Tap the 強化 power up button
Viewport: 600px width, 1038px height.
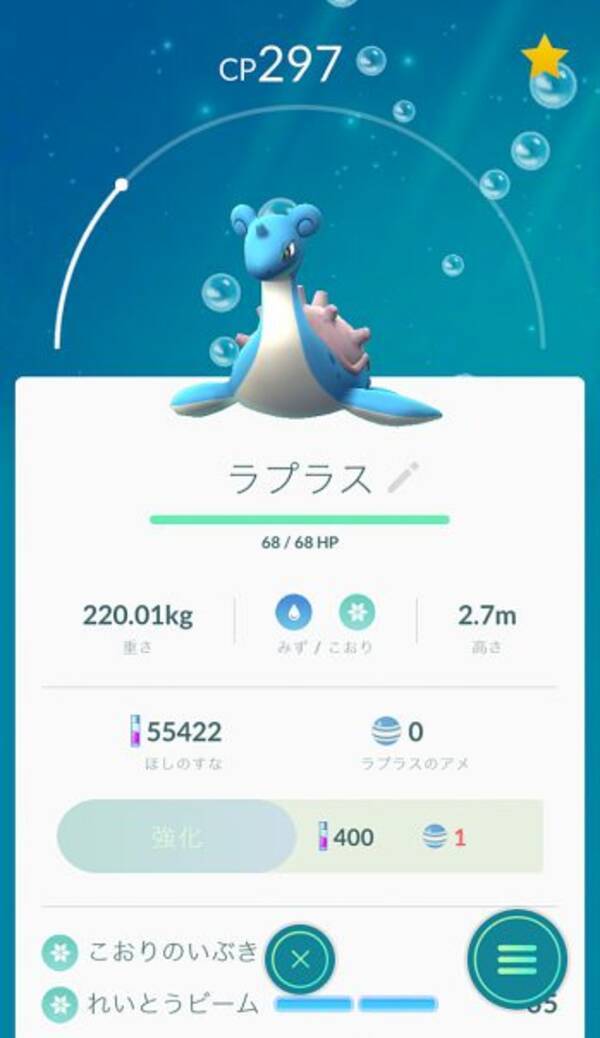click(177, 836)
